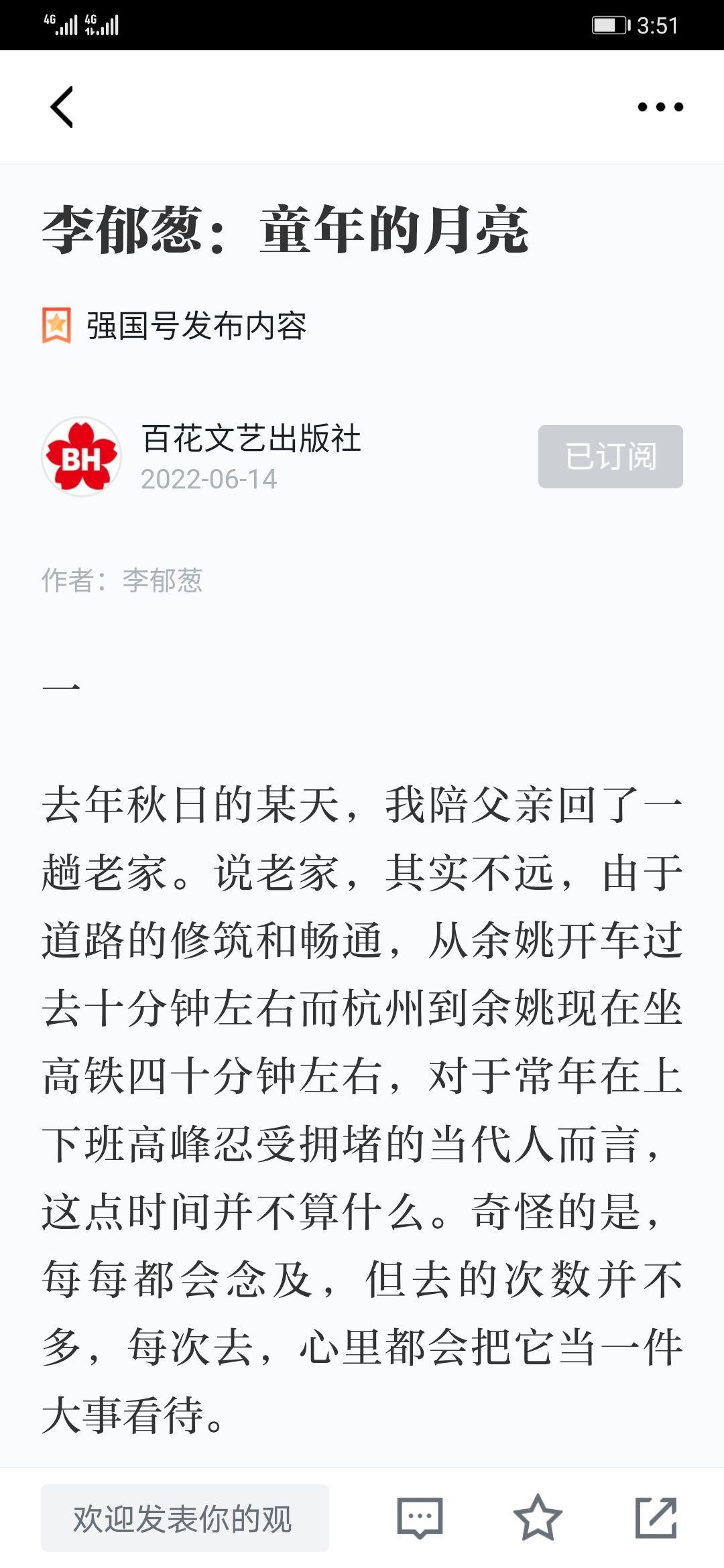This screenshot has height=1568, width=724.
Task: Tap the 已订阅 subscription button
Action: pos(610,456)
